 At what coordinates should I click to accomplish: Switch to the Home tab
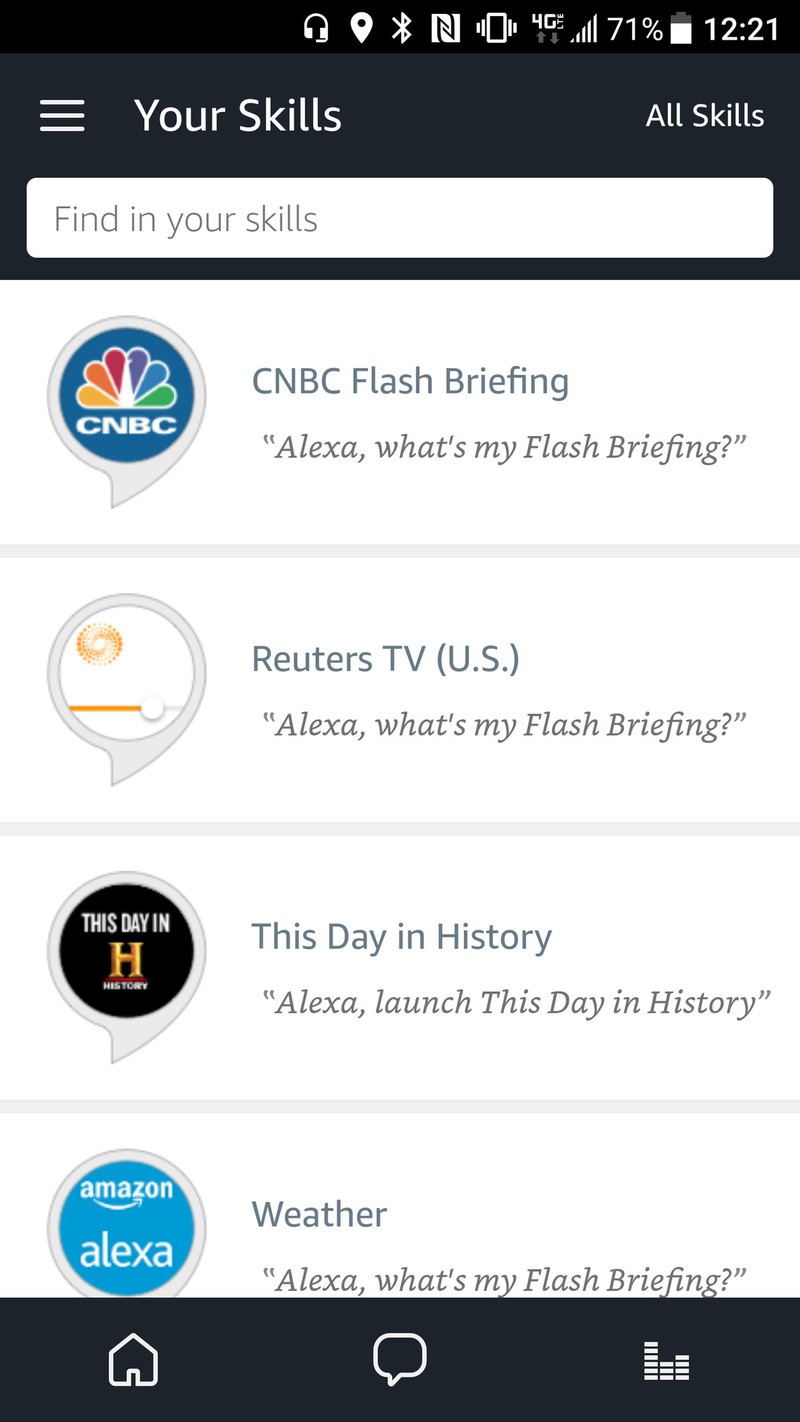[133, 1361]
